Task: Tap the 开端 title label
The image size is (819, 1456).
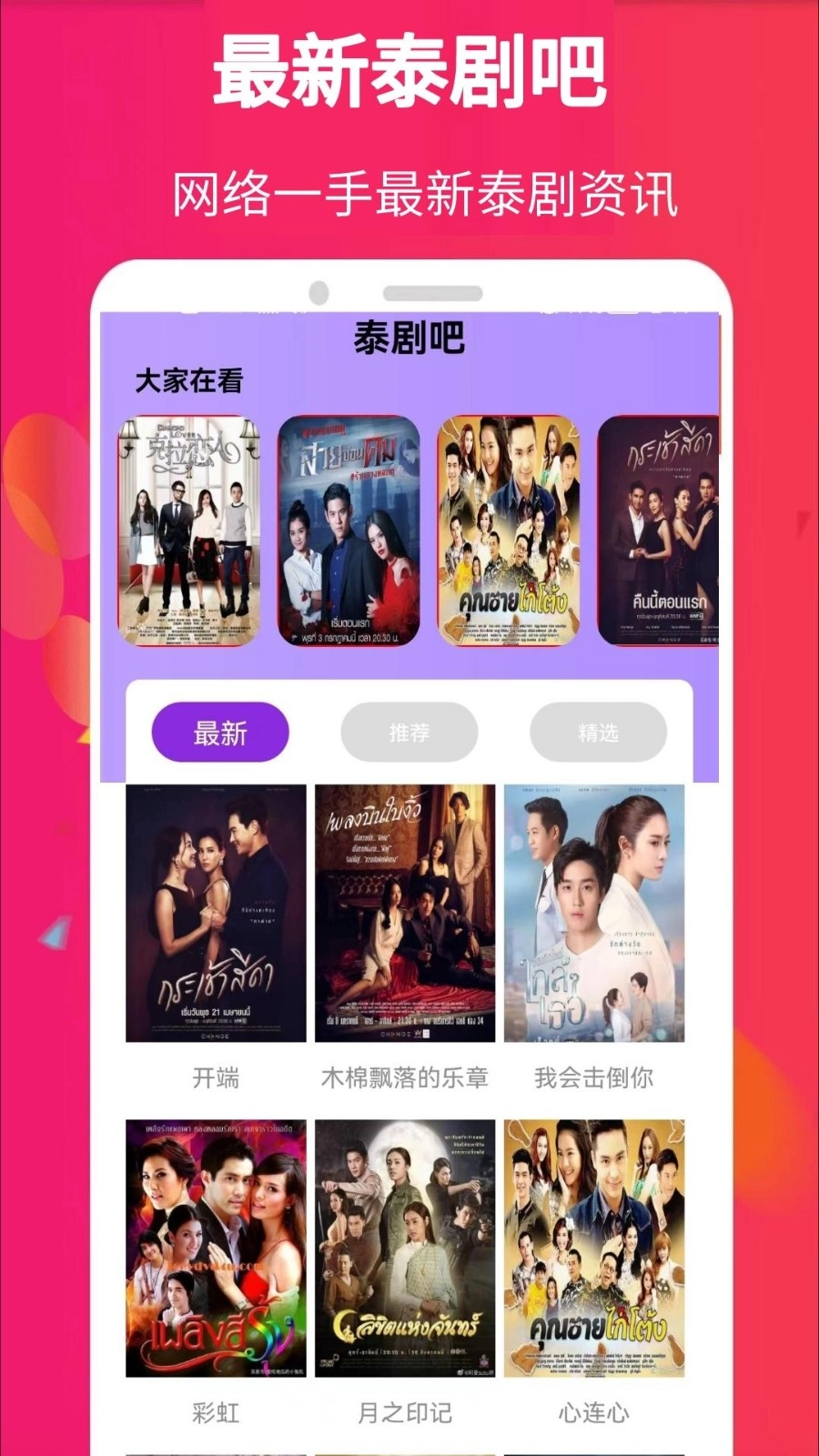Action: pos(216,1078)
